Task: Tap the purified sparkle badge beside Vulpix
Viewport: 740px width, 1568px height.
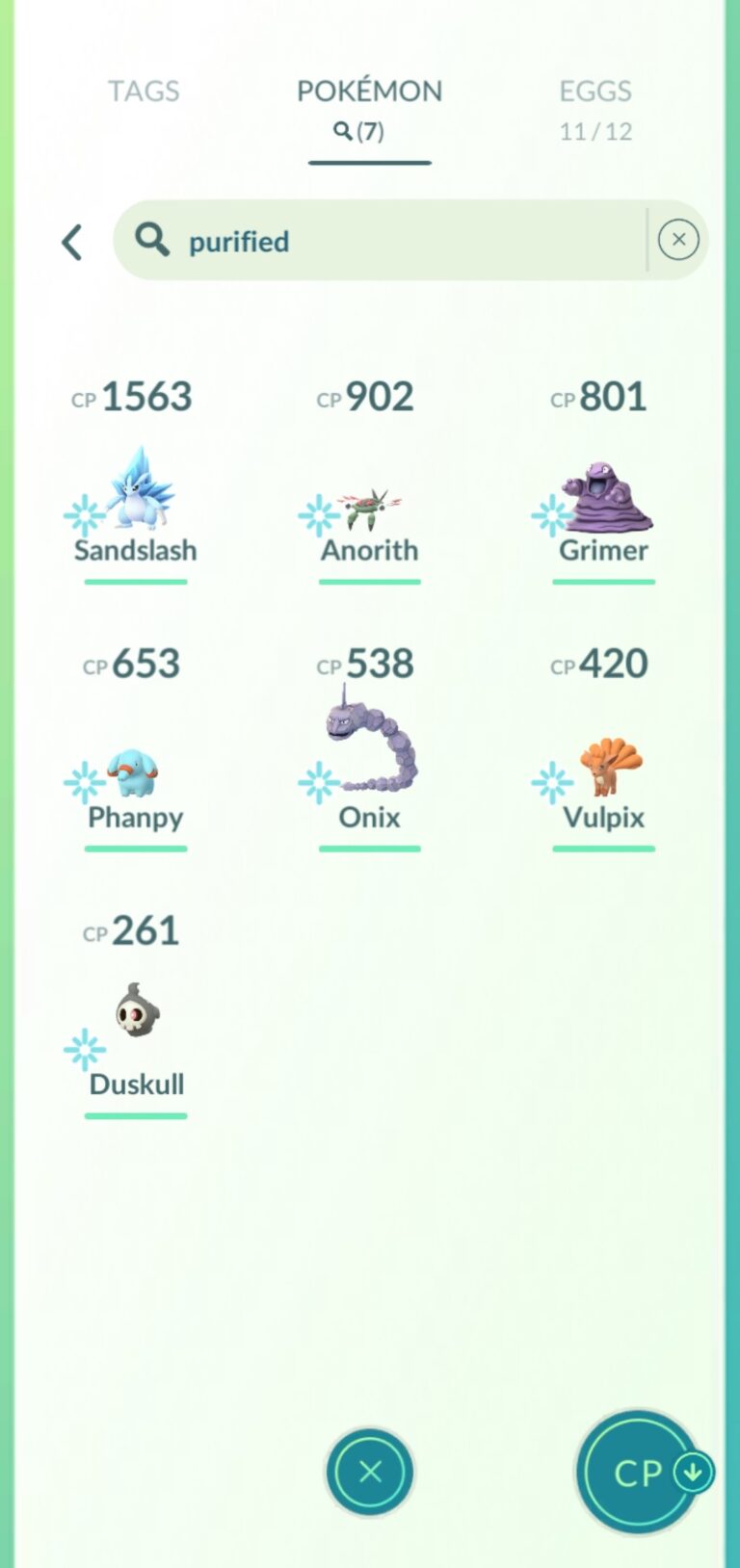Action: (x=553, y=782)
